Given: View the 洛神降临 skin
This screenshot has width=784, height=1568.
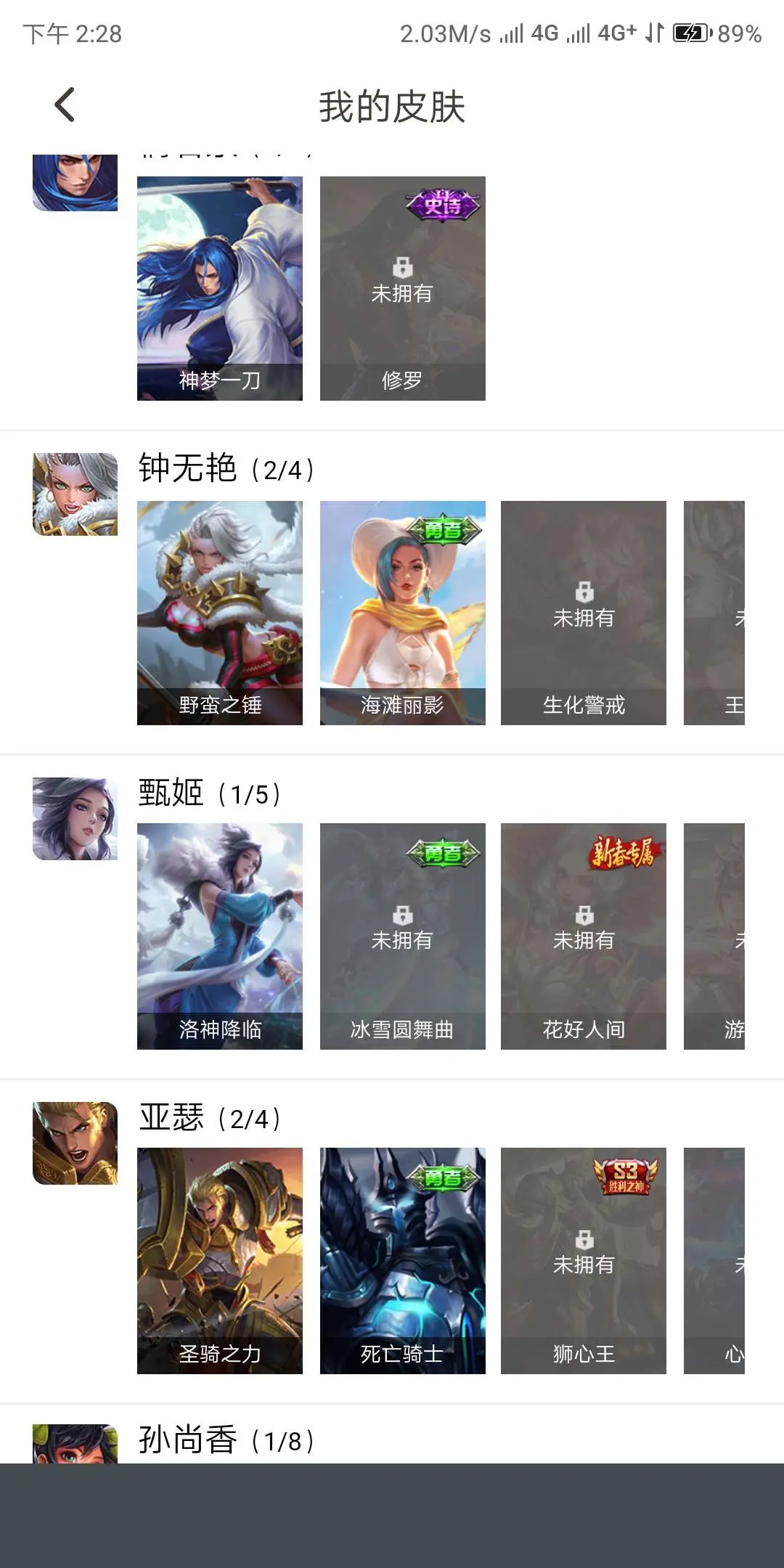Looking at the screenshot, I should [220, 936].
